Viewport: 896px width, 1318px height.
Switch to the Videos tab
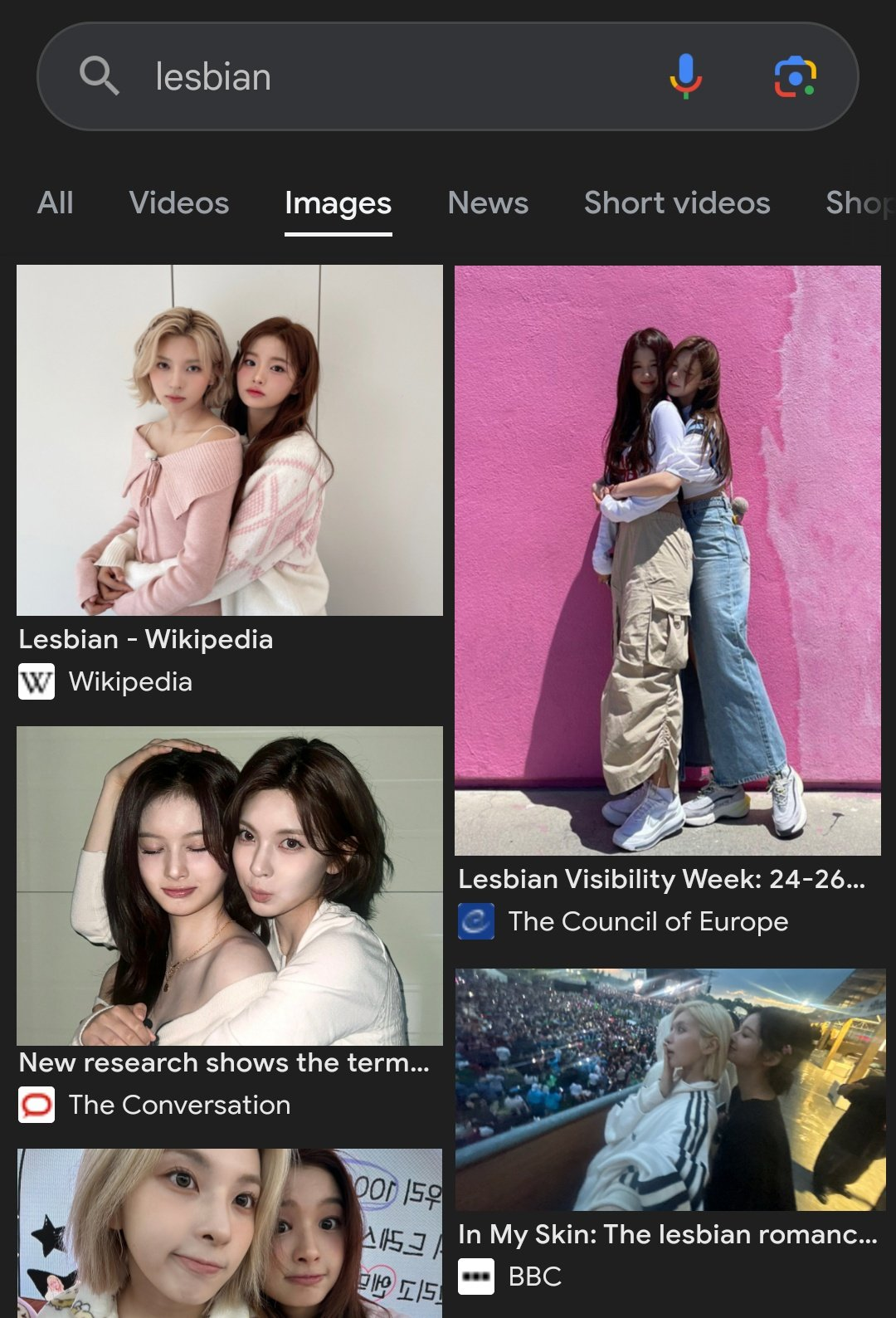pyautogui.click(x=179, y=203)
